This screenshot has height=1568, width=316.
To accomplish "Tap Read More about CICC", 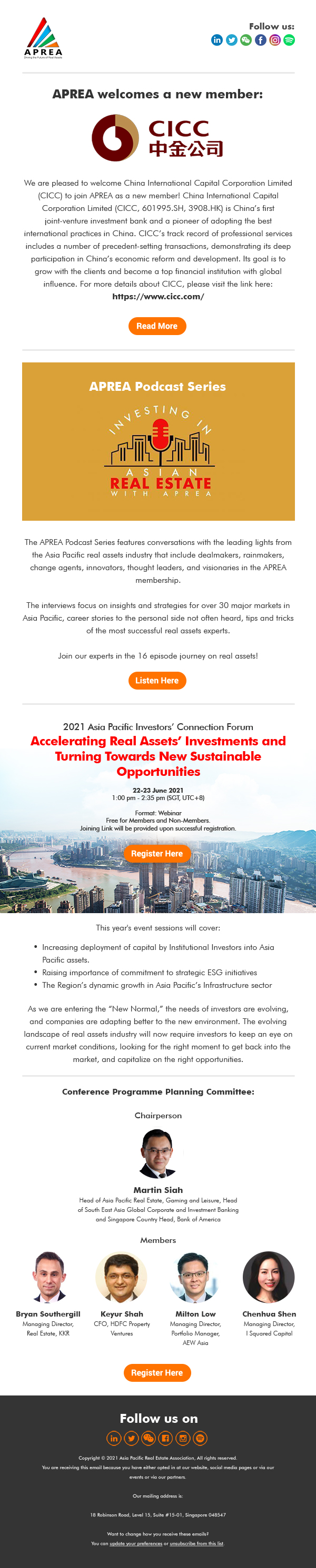I will click(157, 326).
